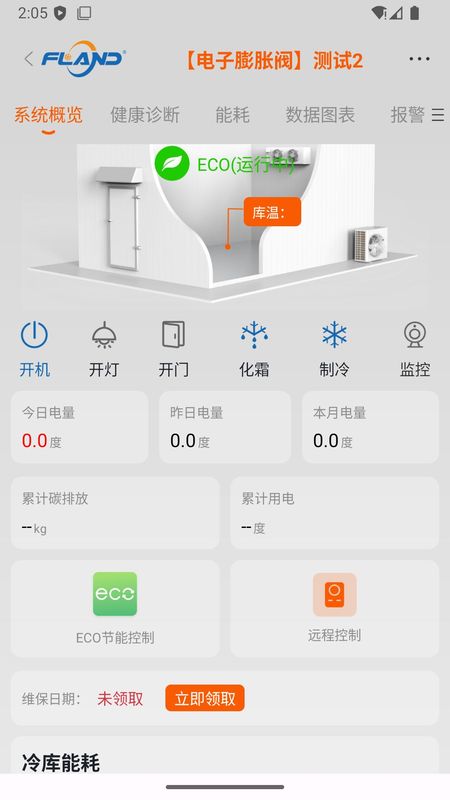
Task: Go back using the arrow beside FLAND logo
Action: pos(29,59)
